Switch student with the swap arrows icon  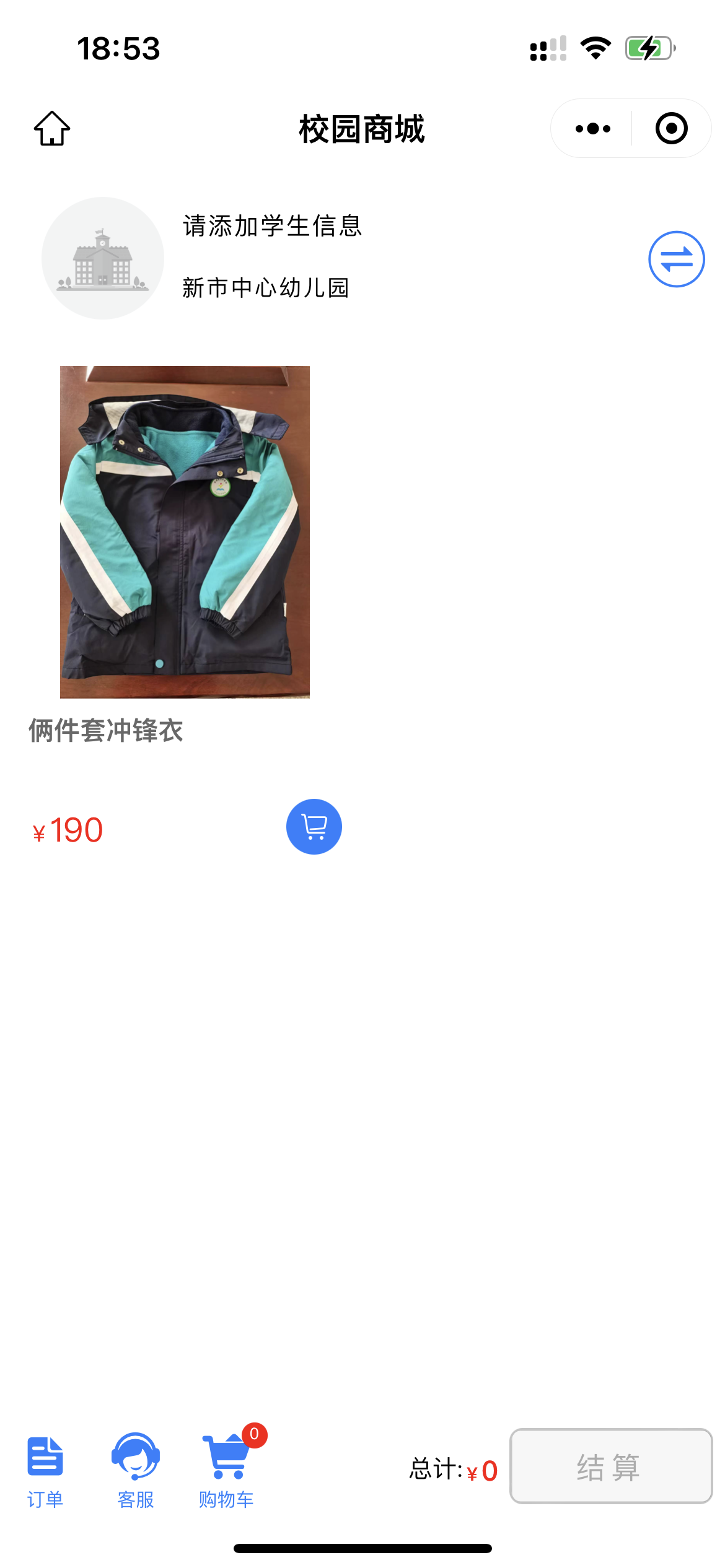tap(676, 259)
